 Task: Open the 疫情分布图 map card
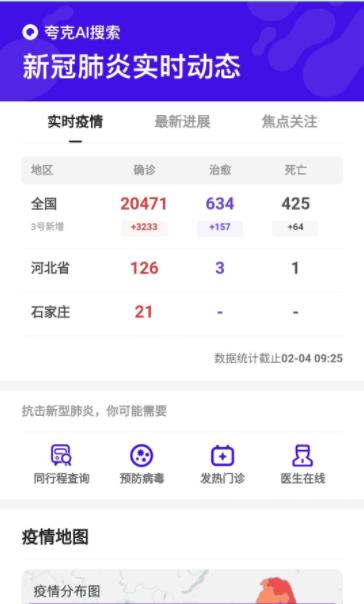point(182,587)
